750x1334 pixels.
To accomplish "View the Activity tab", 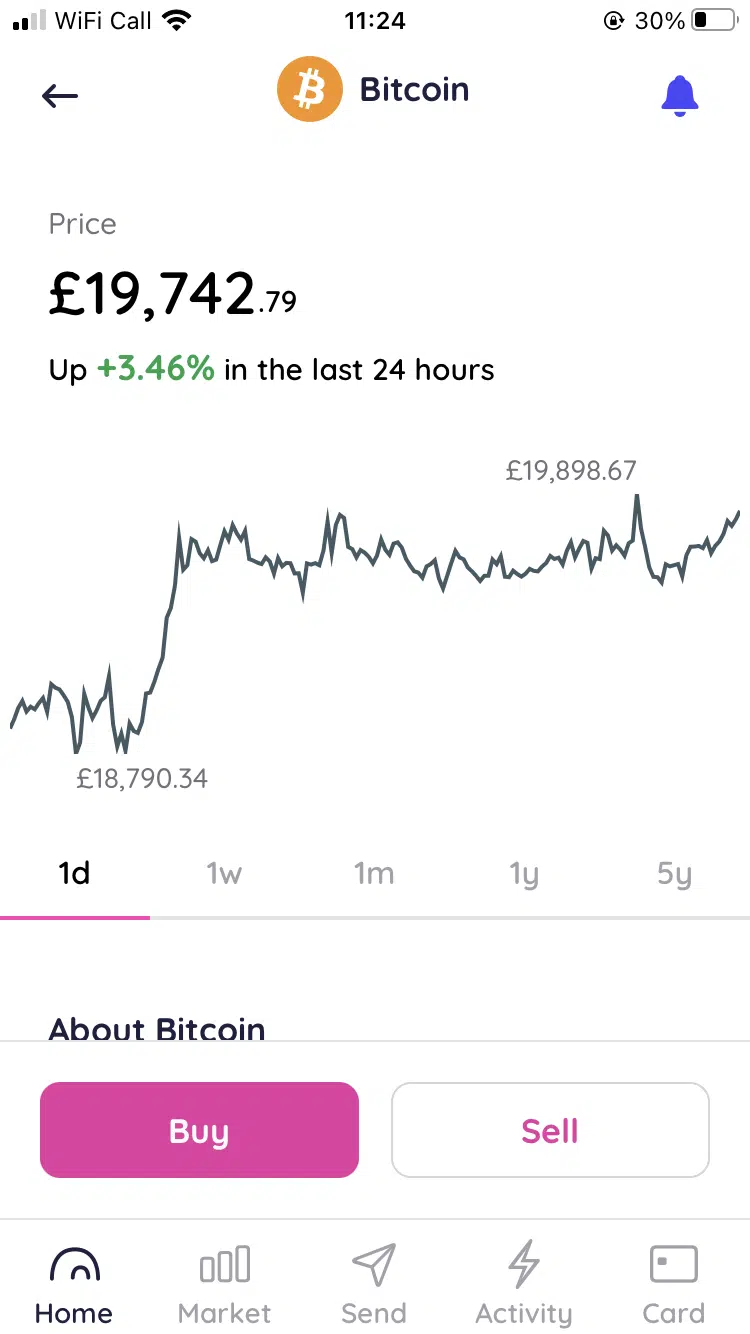I will coord(524,1284).
